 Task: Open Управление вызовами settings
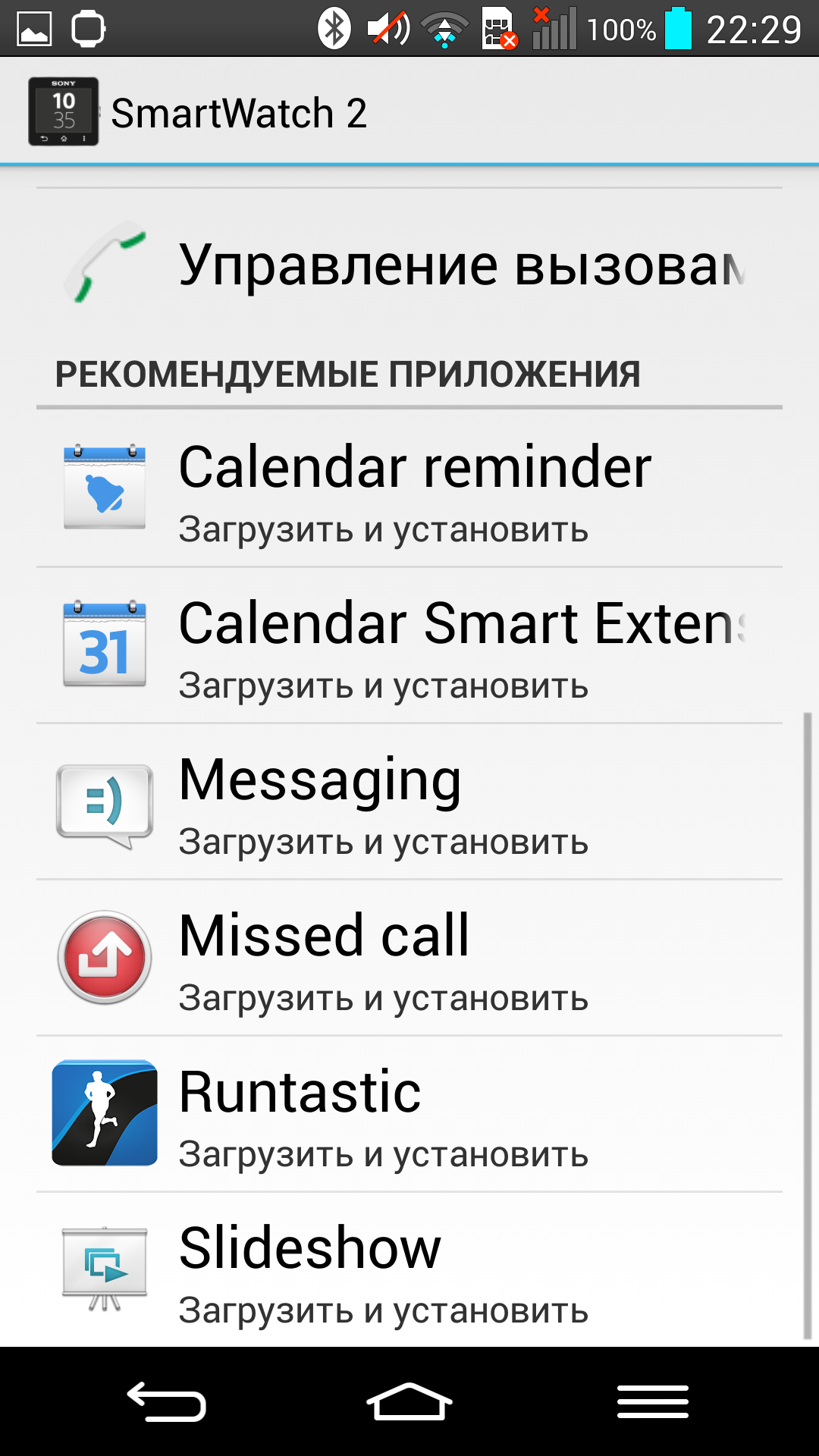click(409, 263)
